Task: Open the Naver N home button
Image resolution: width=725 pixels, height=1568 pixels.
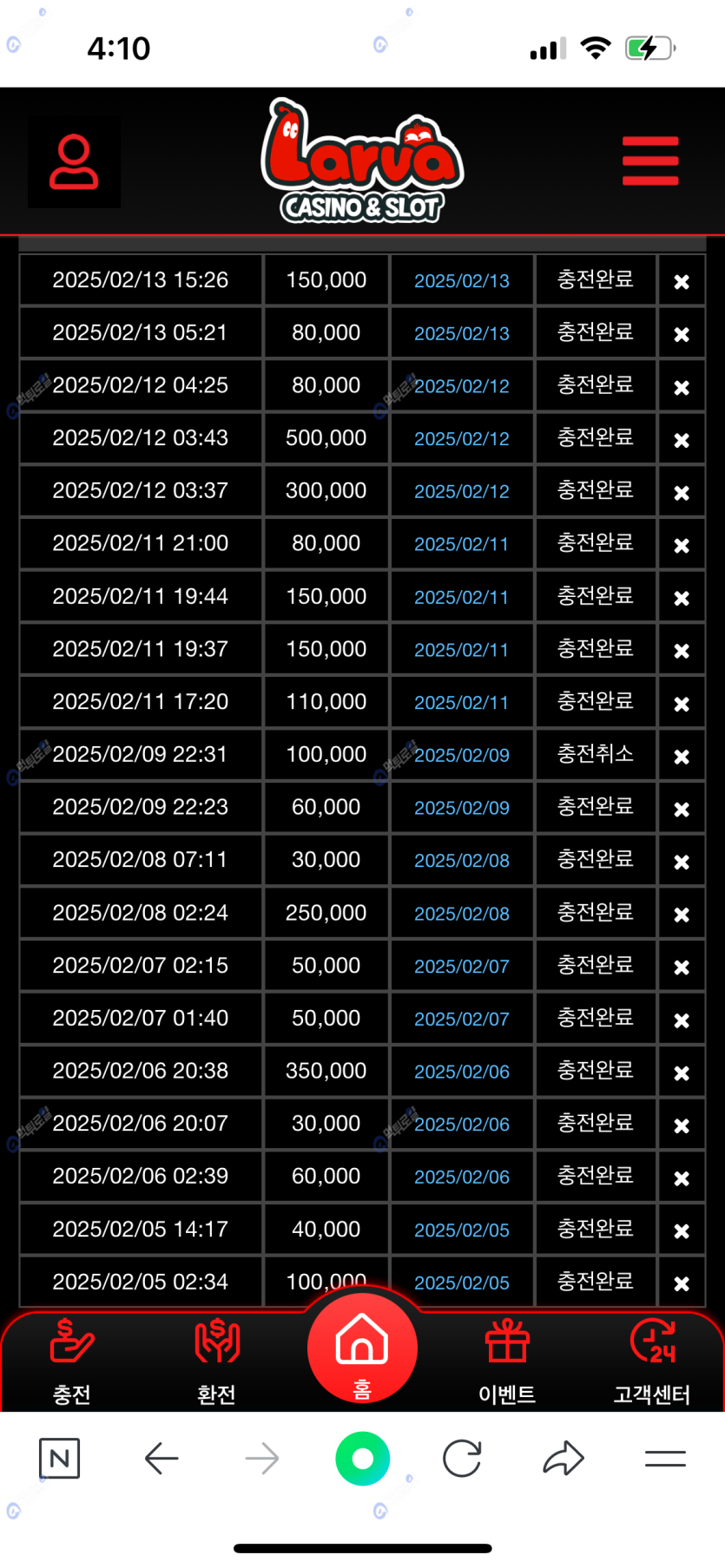Action: pos(59,1458)
